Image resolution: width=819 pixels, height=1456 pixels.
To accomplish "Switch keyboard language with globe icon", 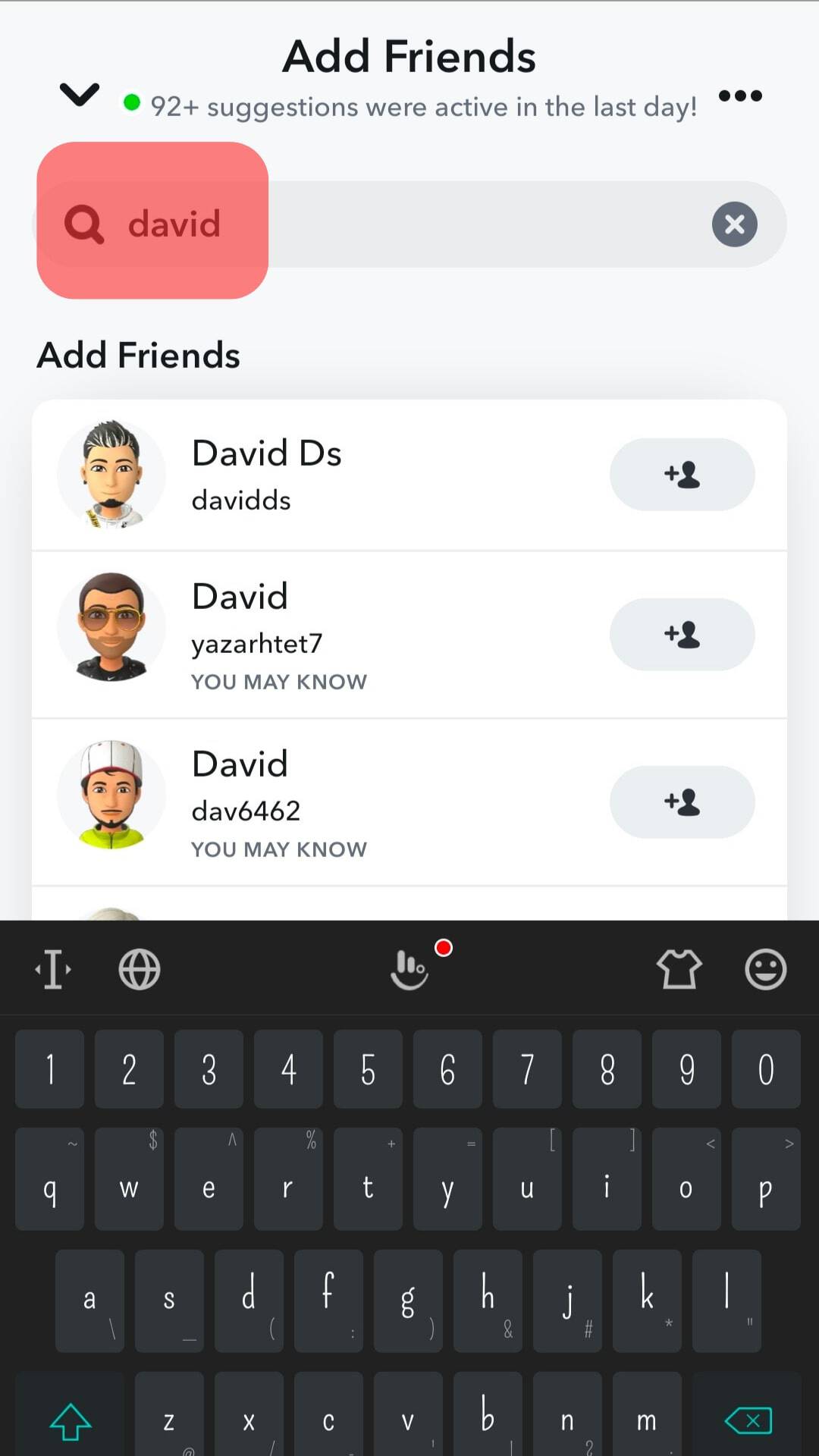I will tap(140, 969).
